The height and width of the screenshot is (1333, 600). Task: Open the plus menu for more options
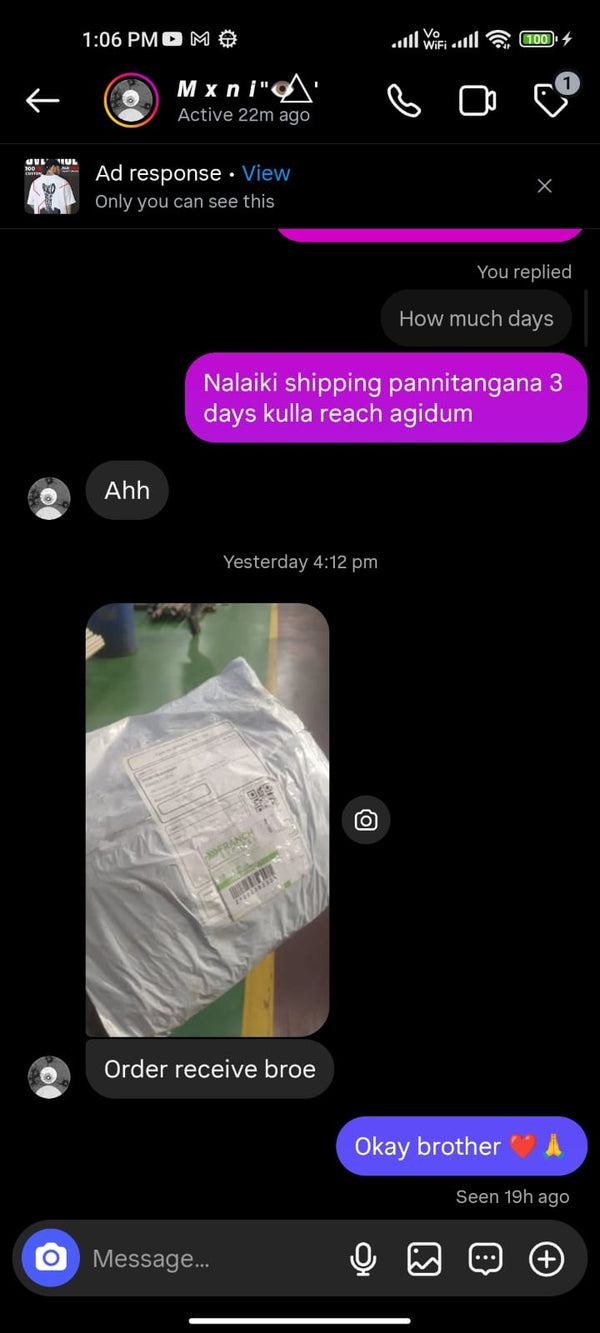coord(546,1259)
